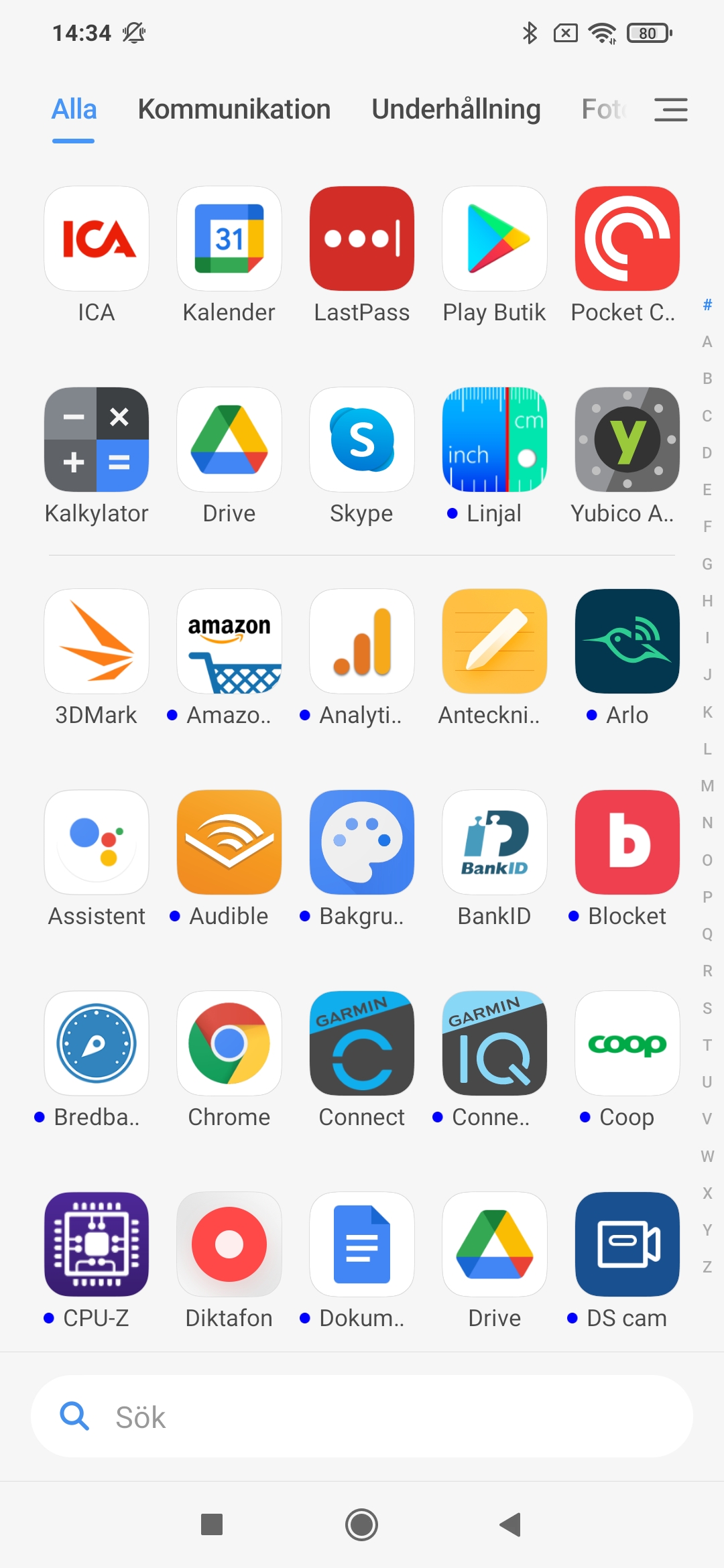Image resolution: width=724 pixels, height=1568 pixels.
Task: Jump to letter S in the index
Action: tap(707, 1008)
